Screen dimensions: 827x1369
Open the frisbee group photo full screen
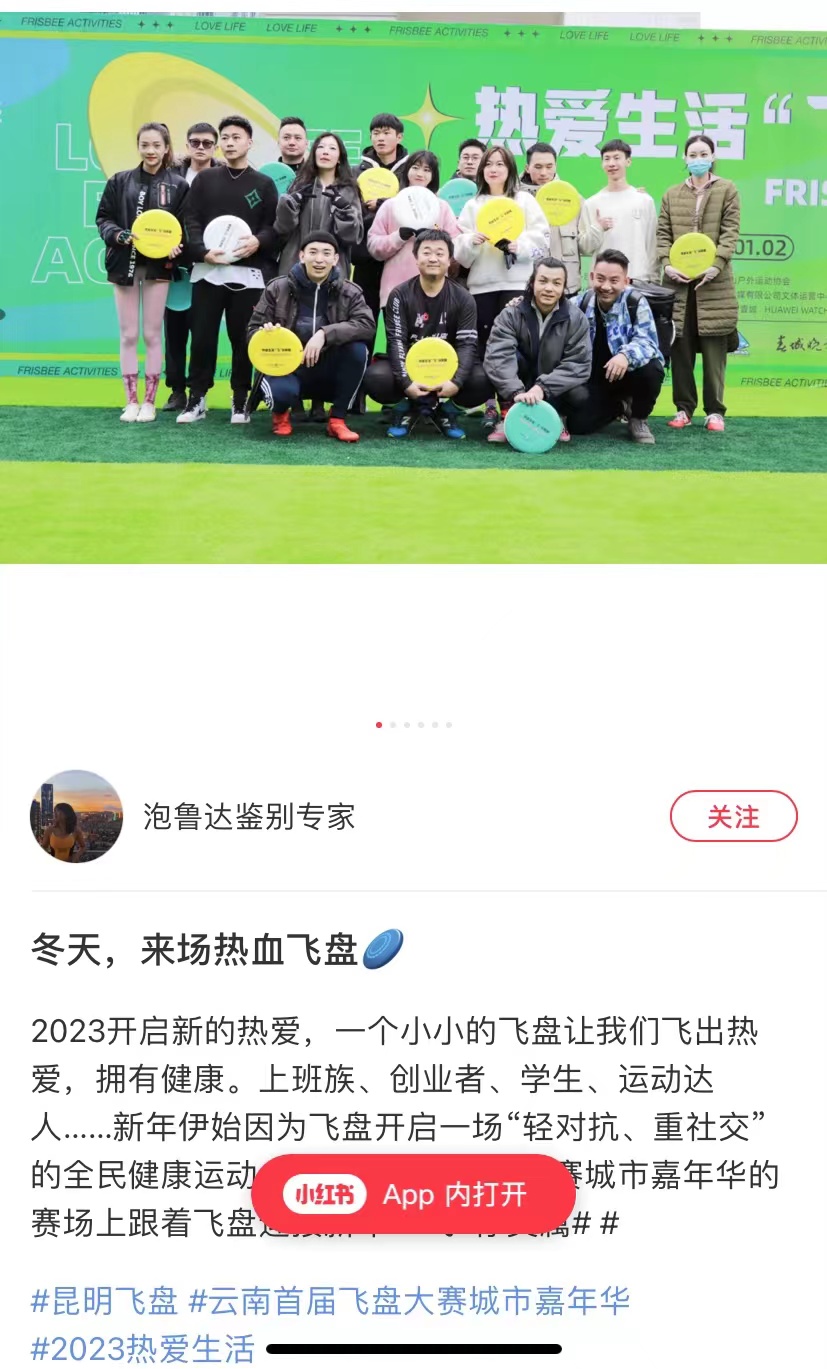413,290
